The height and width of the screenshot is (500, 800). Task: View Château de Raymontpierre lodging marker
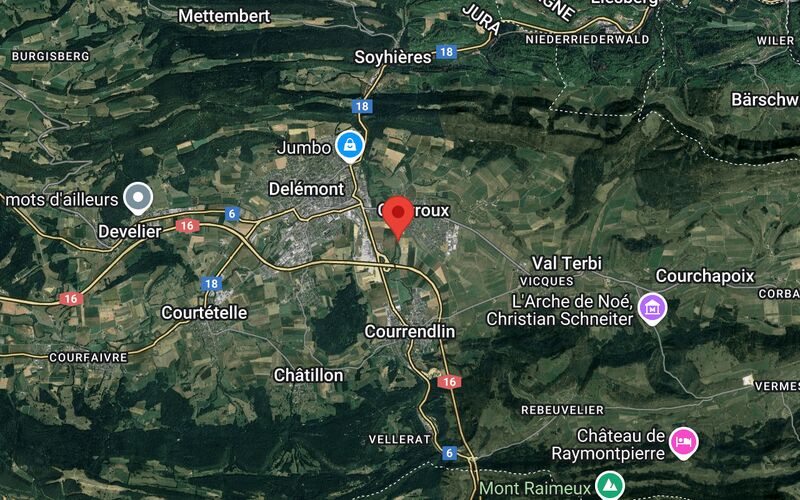[683, 442]
